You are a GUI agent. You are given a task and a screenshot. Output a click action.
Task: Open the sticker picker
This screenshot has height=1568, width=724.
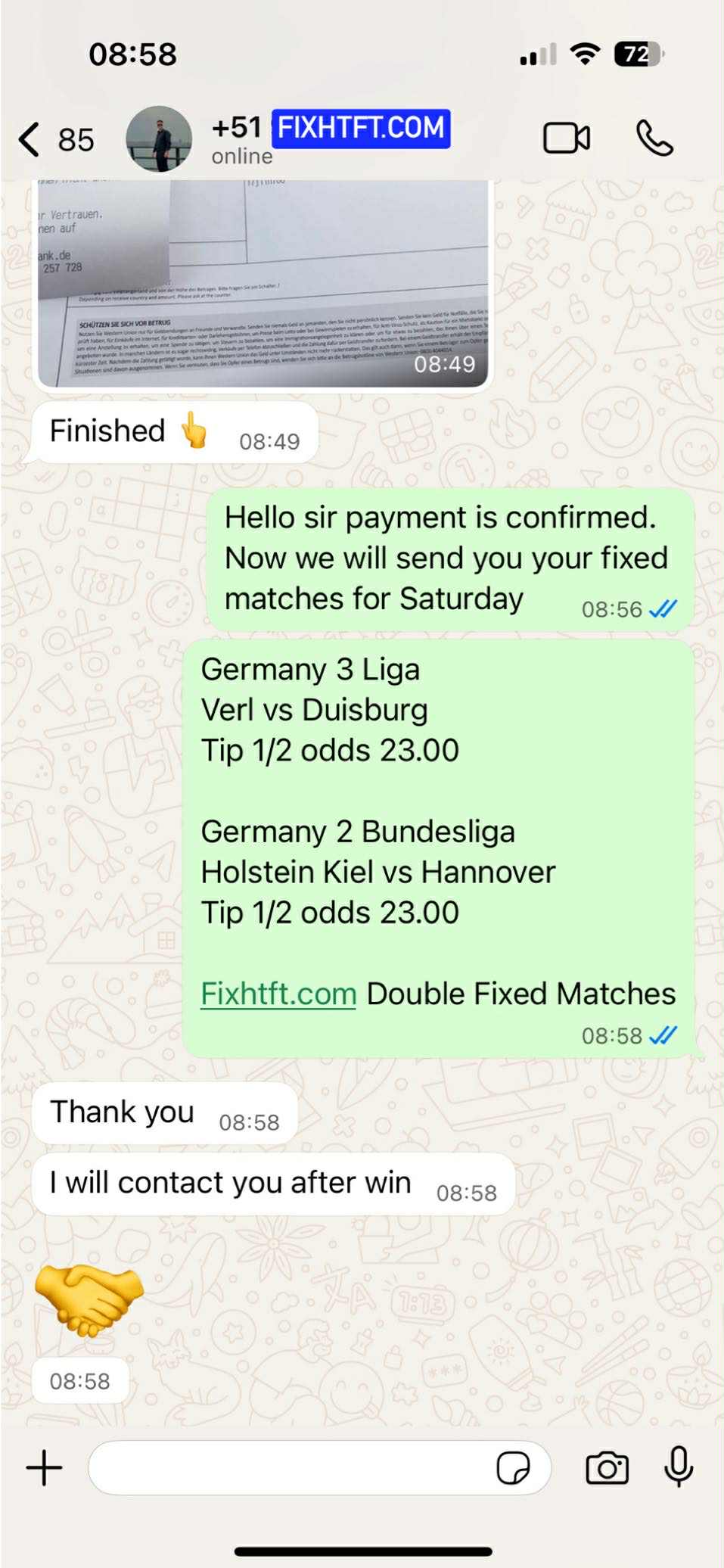pos(513,1468)
